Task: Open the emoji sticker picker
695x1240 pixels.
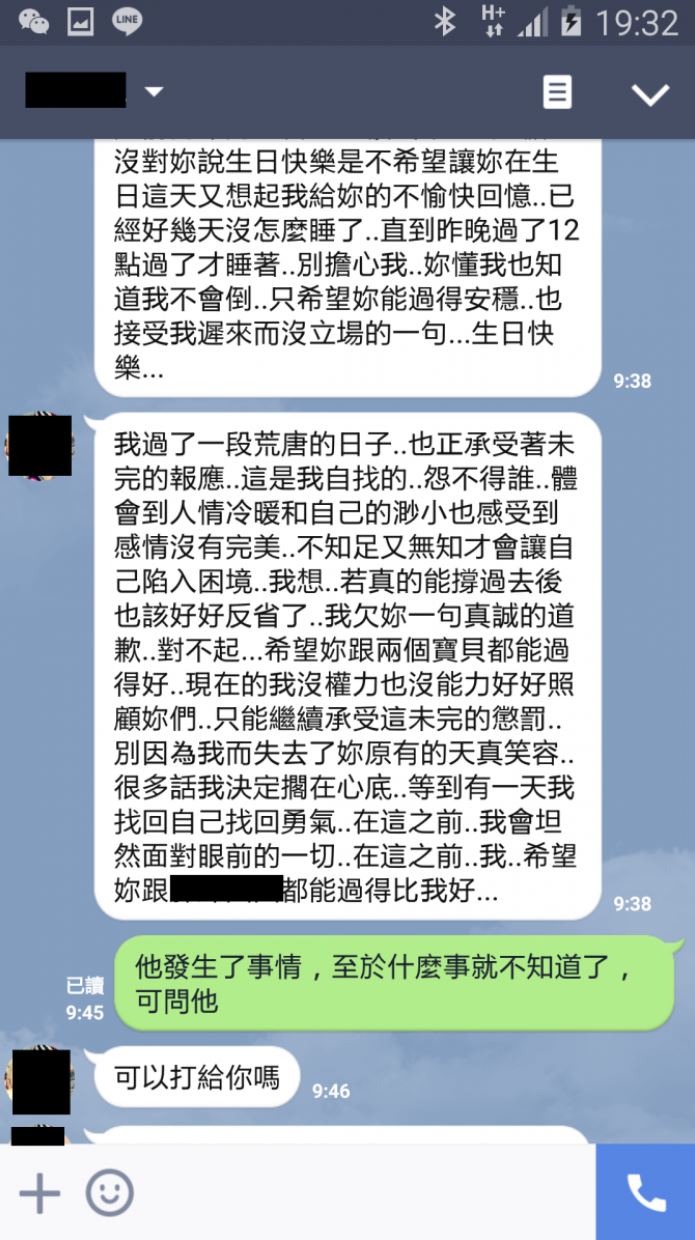Action: pos(110,1193)
